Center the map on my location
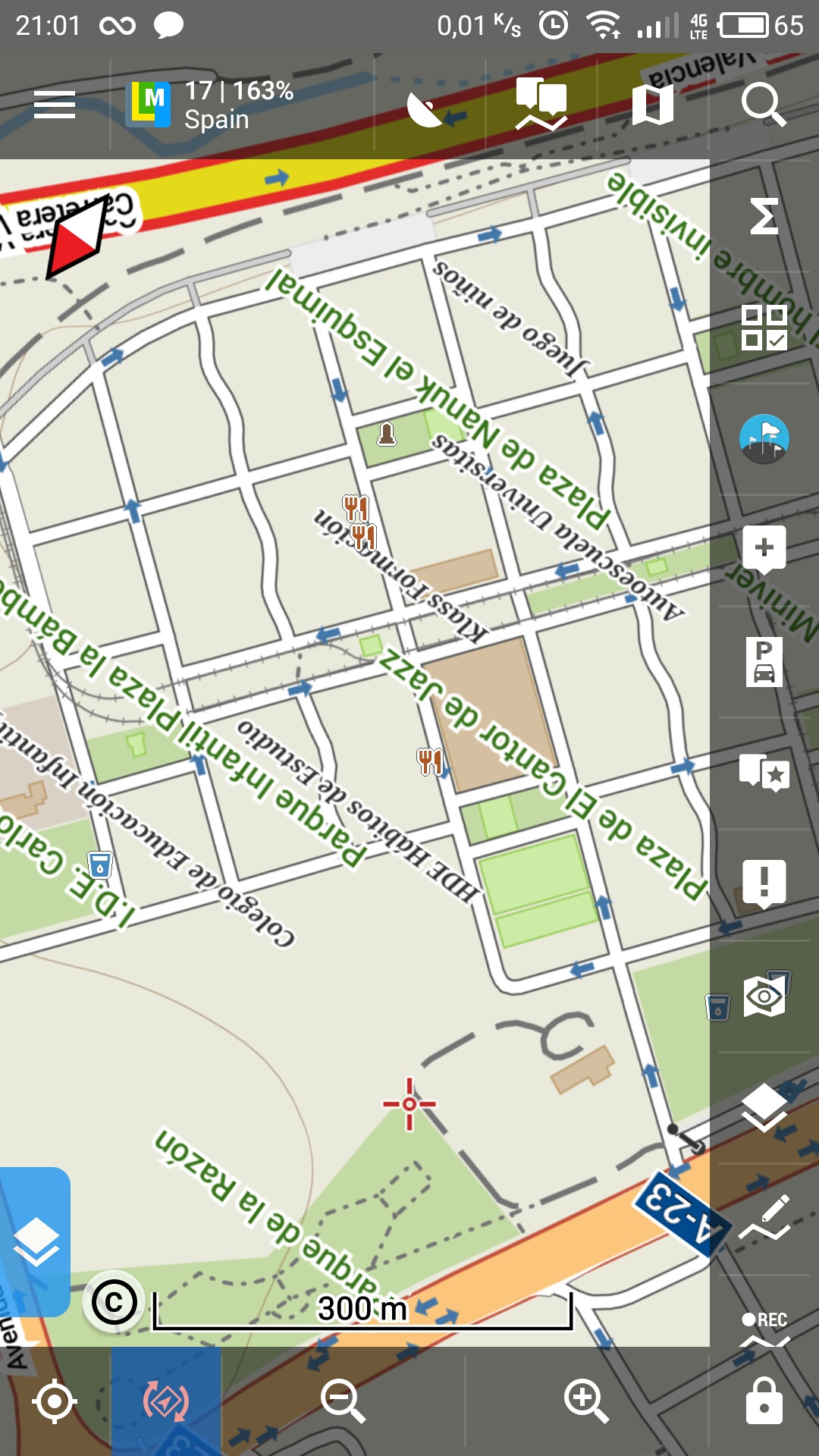The image size is (819, 1456). click(55, 1401)
